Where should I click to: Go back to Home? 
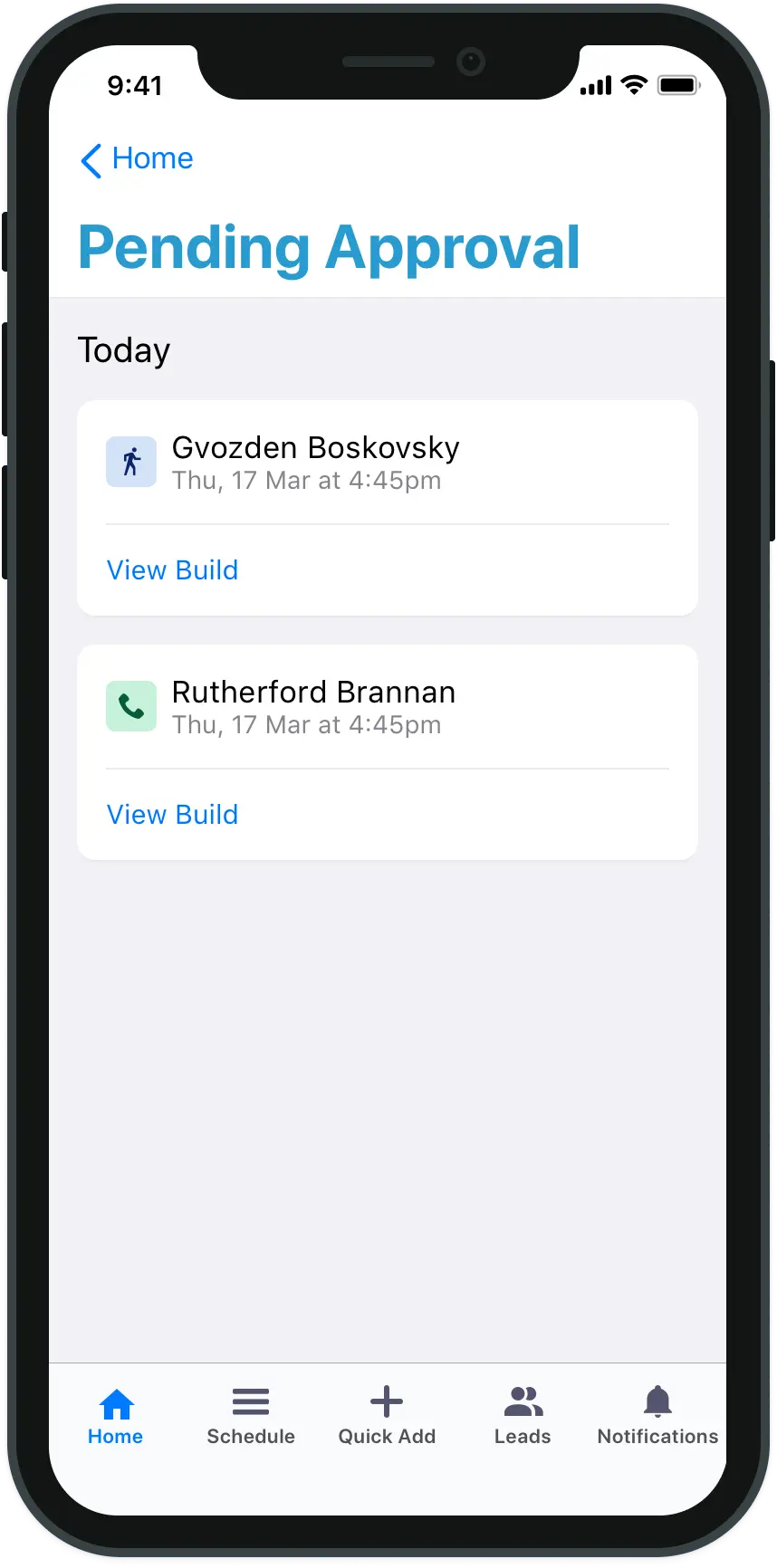137,159
